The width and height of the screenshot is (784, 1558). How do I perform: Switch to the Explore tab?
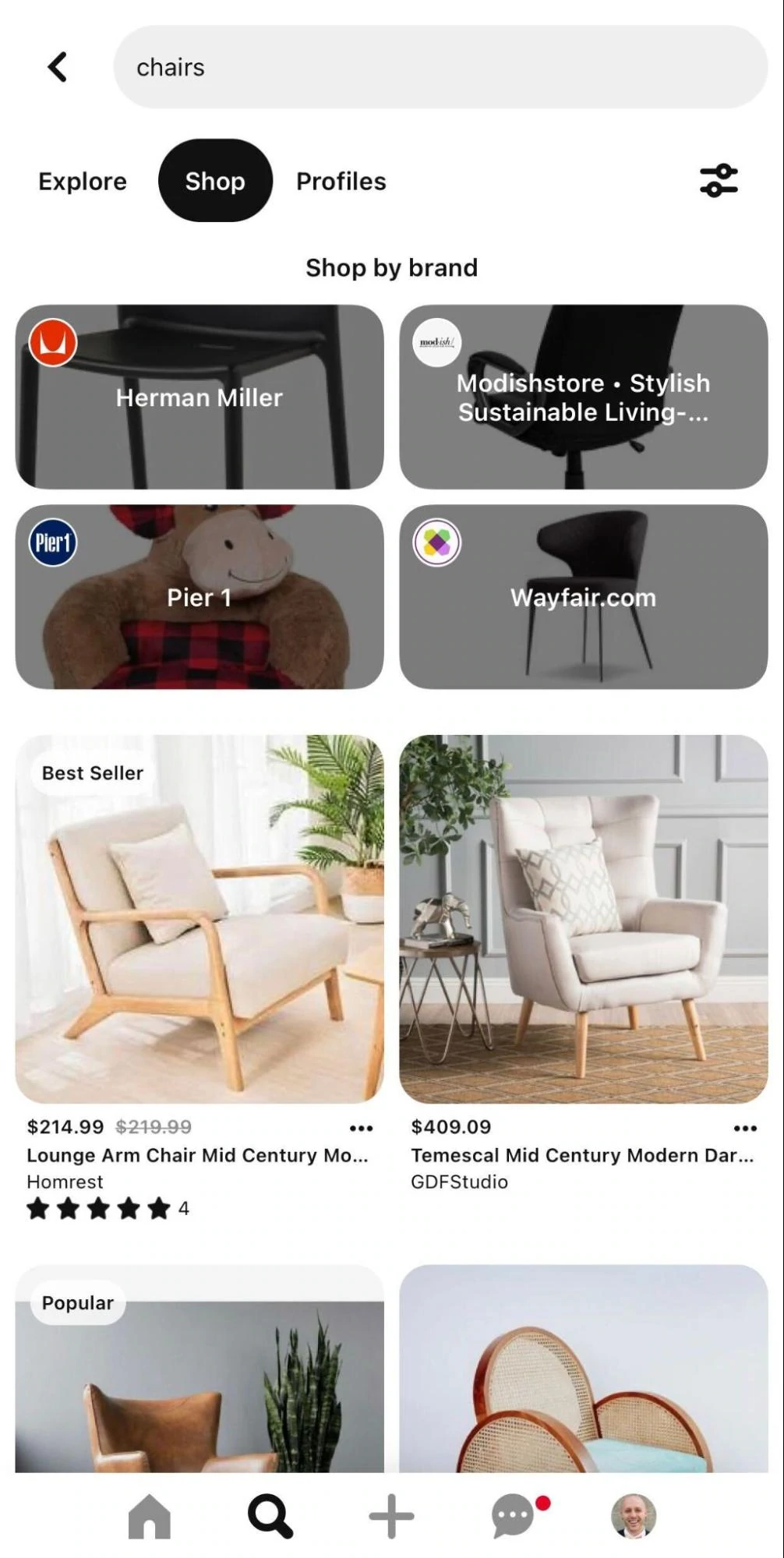click(x=83, y=181)
